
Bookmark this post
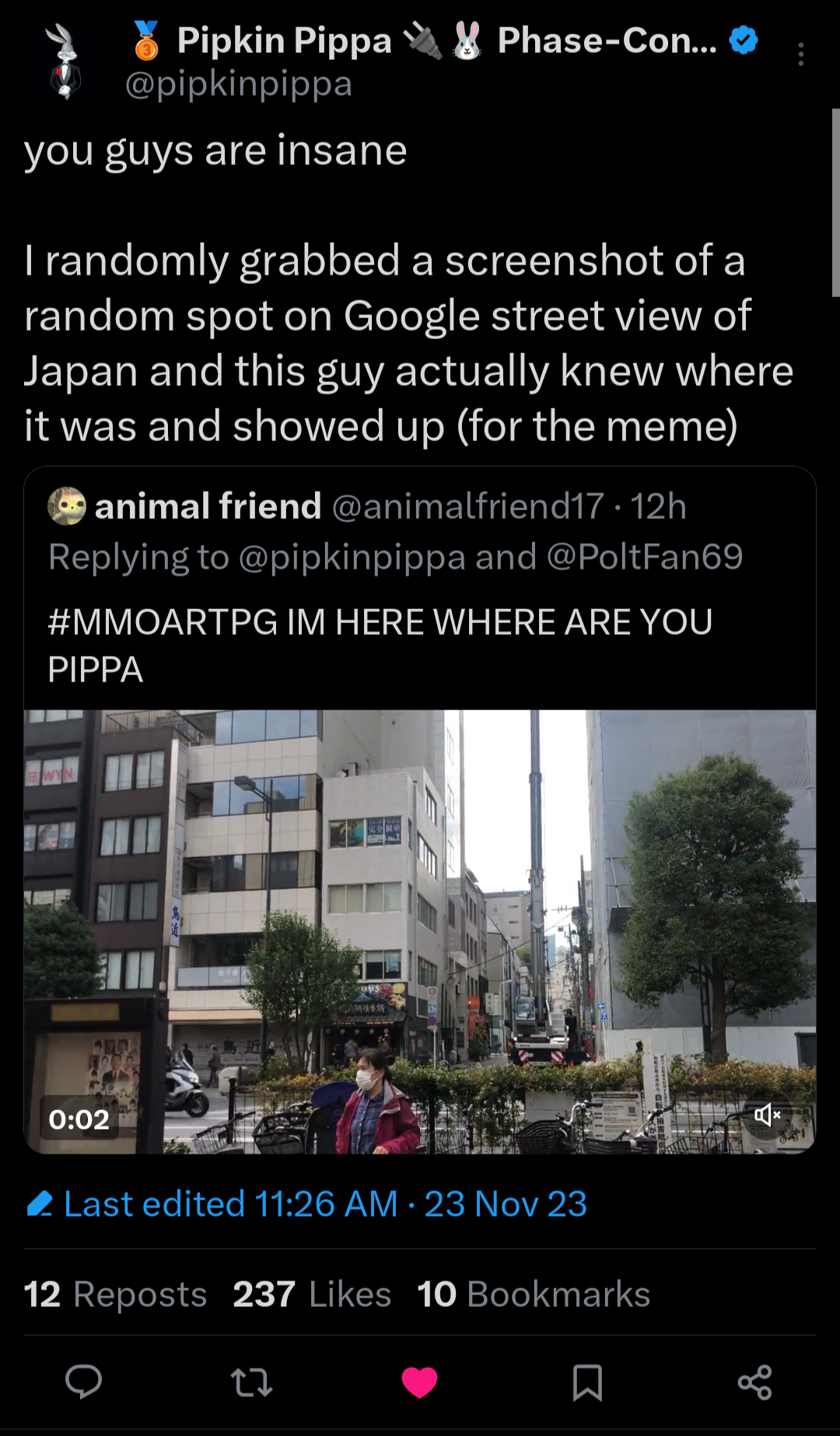pyautogui.click(x=587, y=1382)
